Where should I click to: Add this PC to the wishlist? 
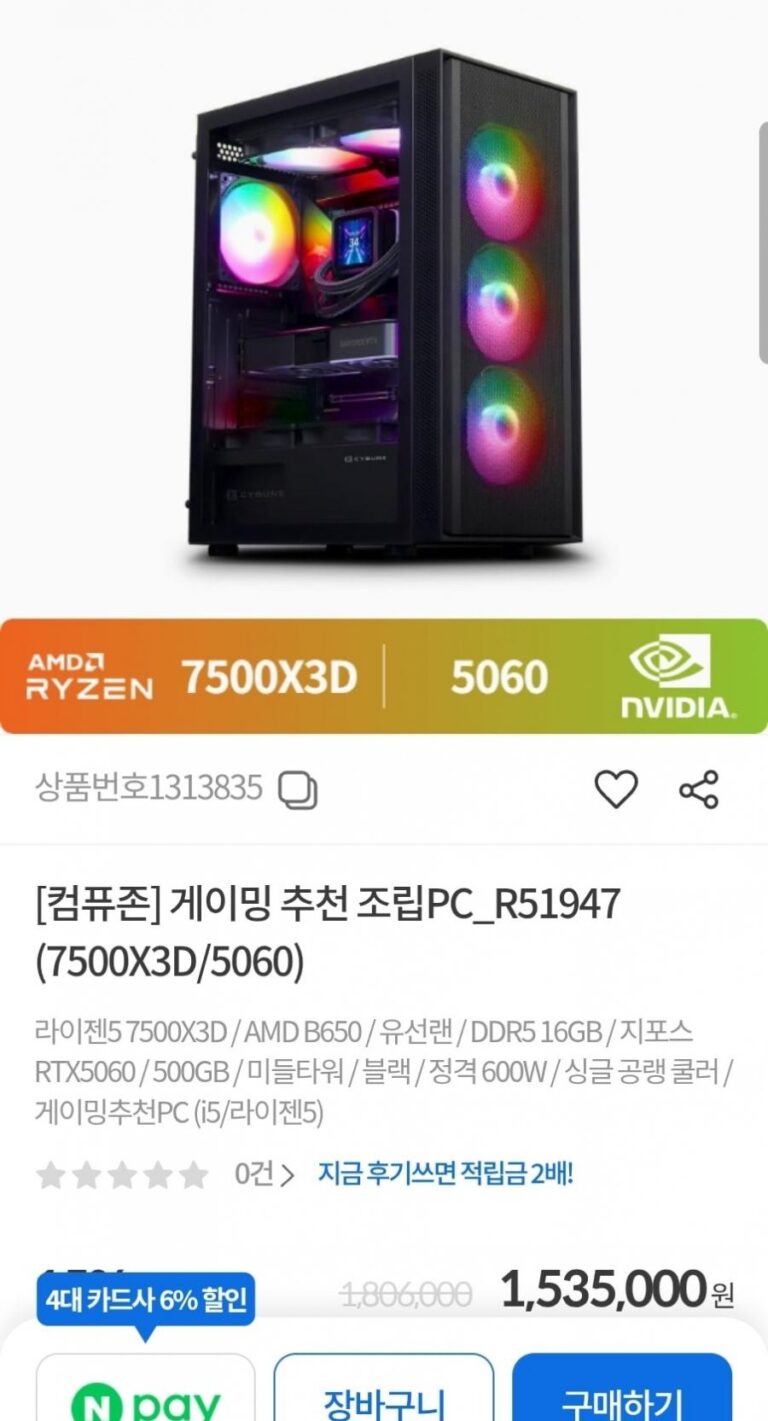click(616, 790)
